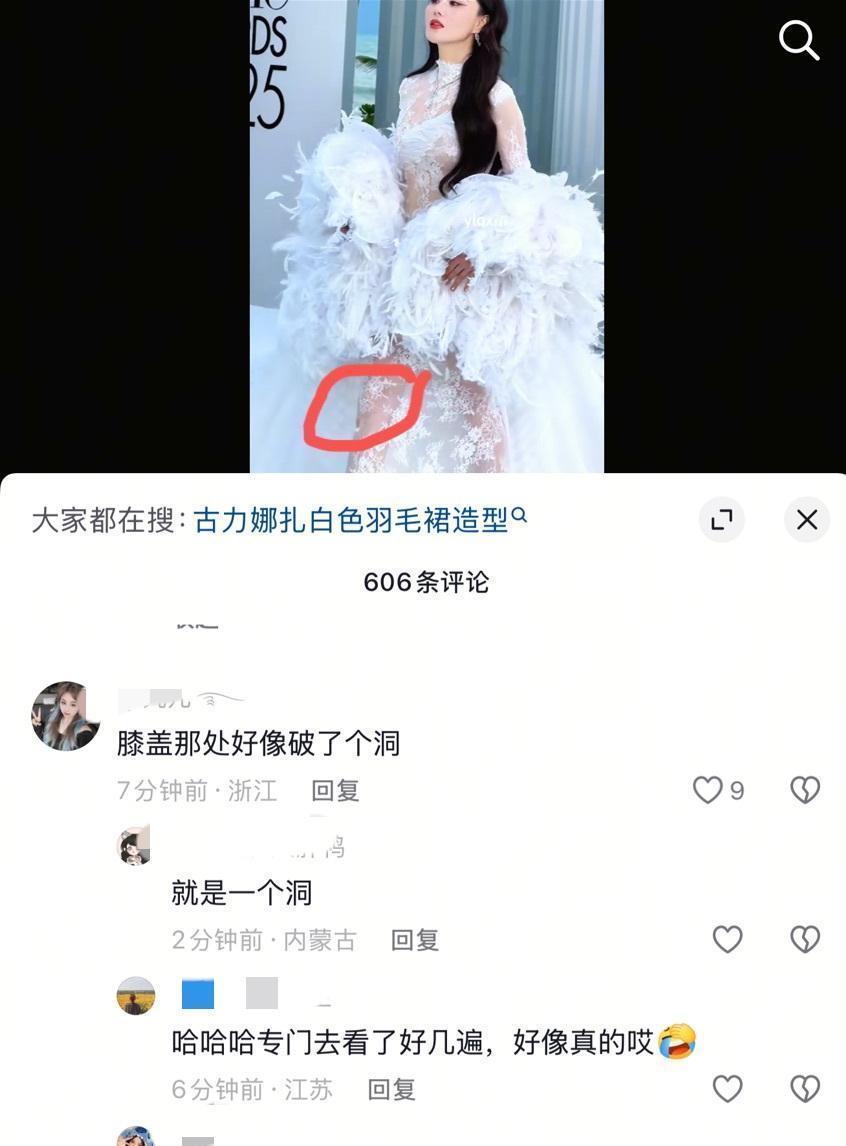The width and height of the screenshot is (846, 1146).
Task: Dislike the reply 就是一个洞
Action: [x=805, y=939]
